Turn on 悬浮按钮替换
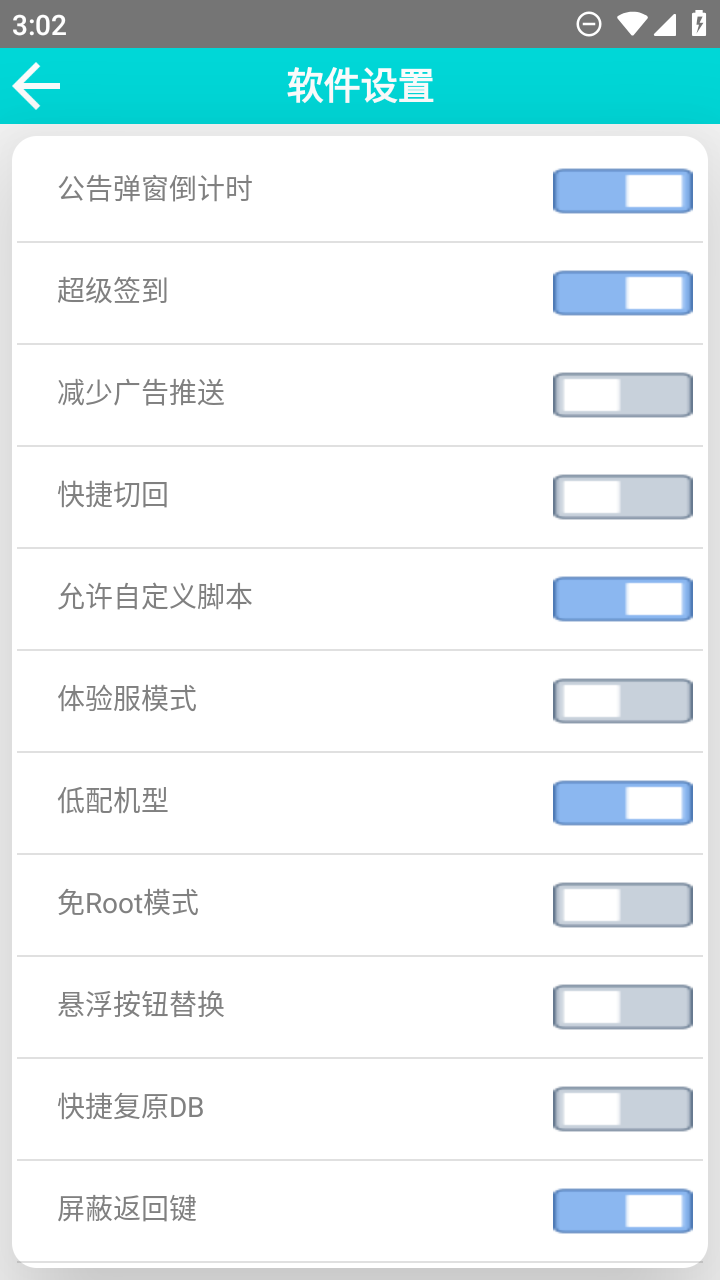The image size is (720, 1280). pyautogui.click(x=622, y=1006)
